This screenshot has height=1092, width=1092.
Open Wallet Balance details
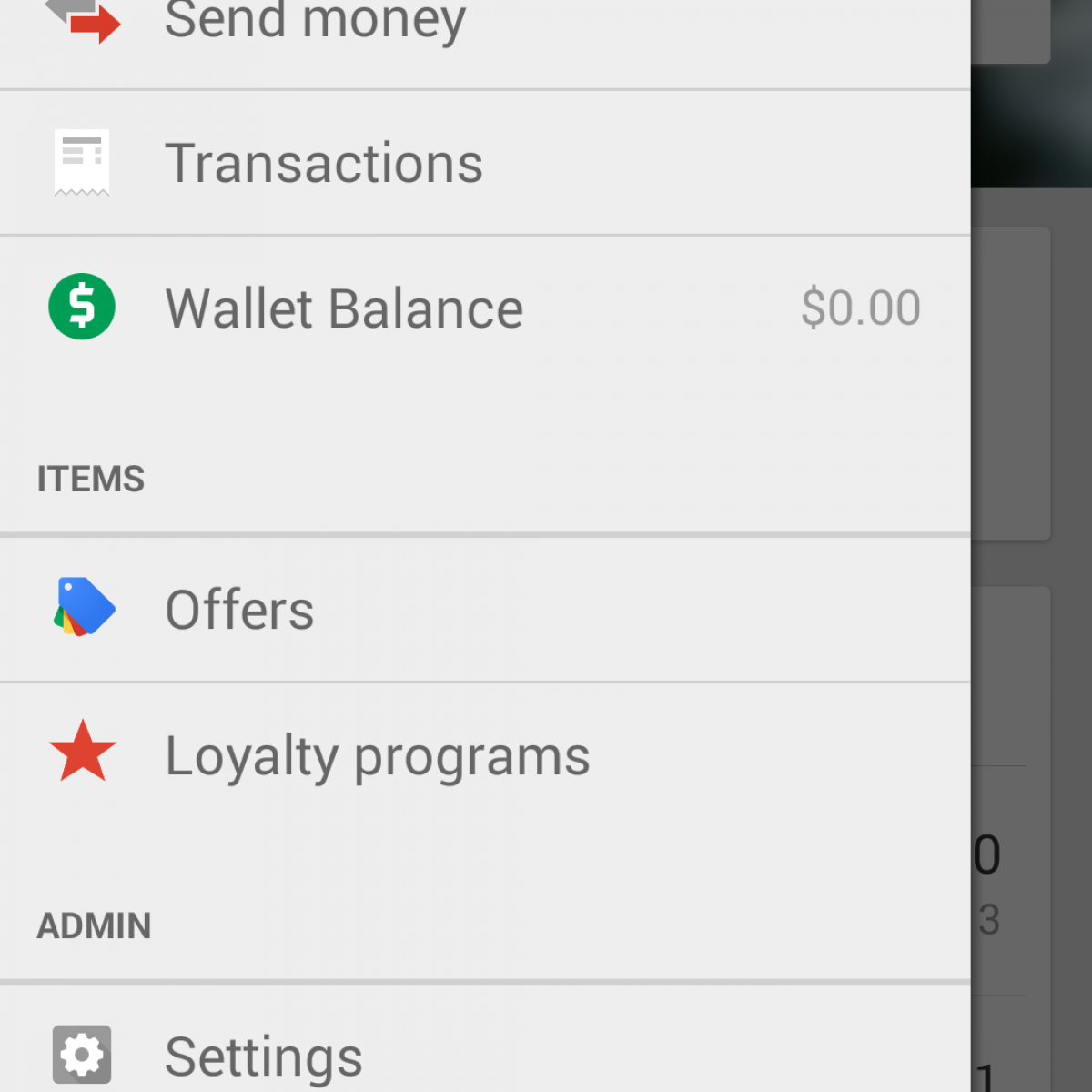point(344,308)
